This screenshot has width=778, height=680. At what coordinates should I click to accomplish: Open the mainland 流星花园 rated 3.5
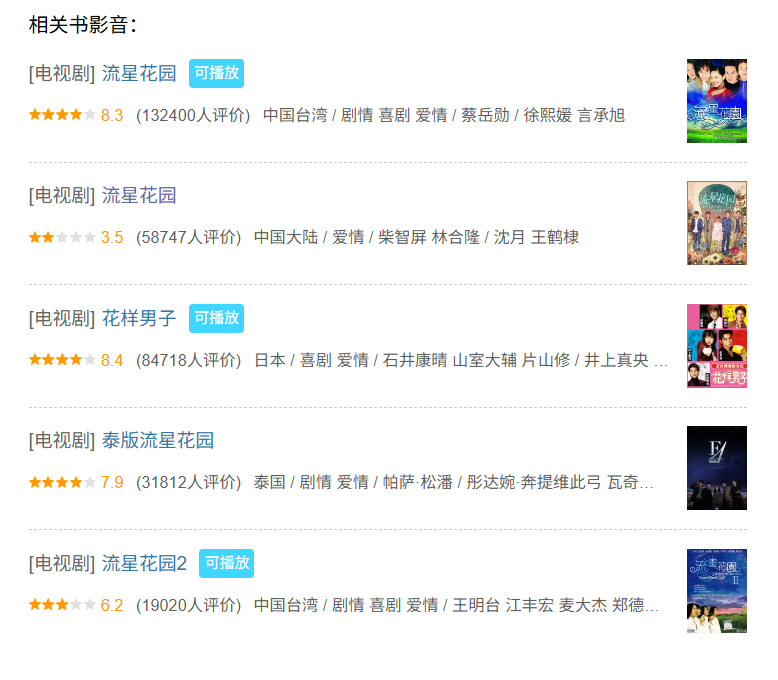tap(139, 195)
